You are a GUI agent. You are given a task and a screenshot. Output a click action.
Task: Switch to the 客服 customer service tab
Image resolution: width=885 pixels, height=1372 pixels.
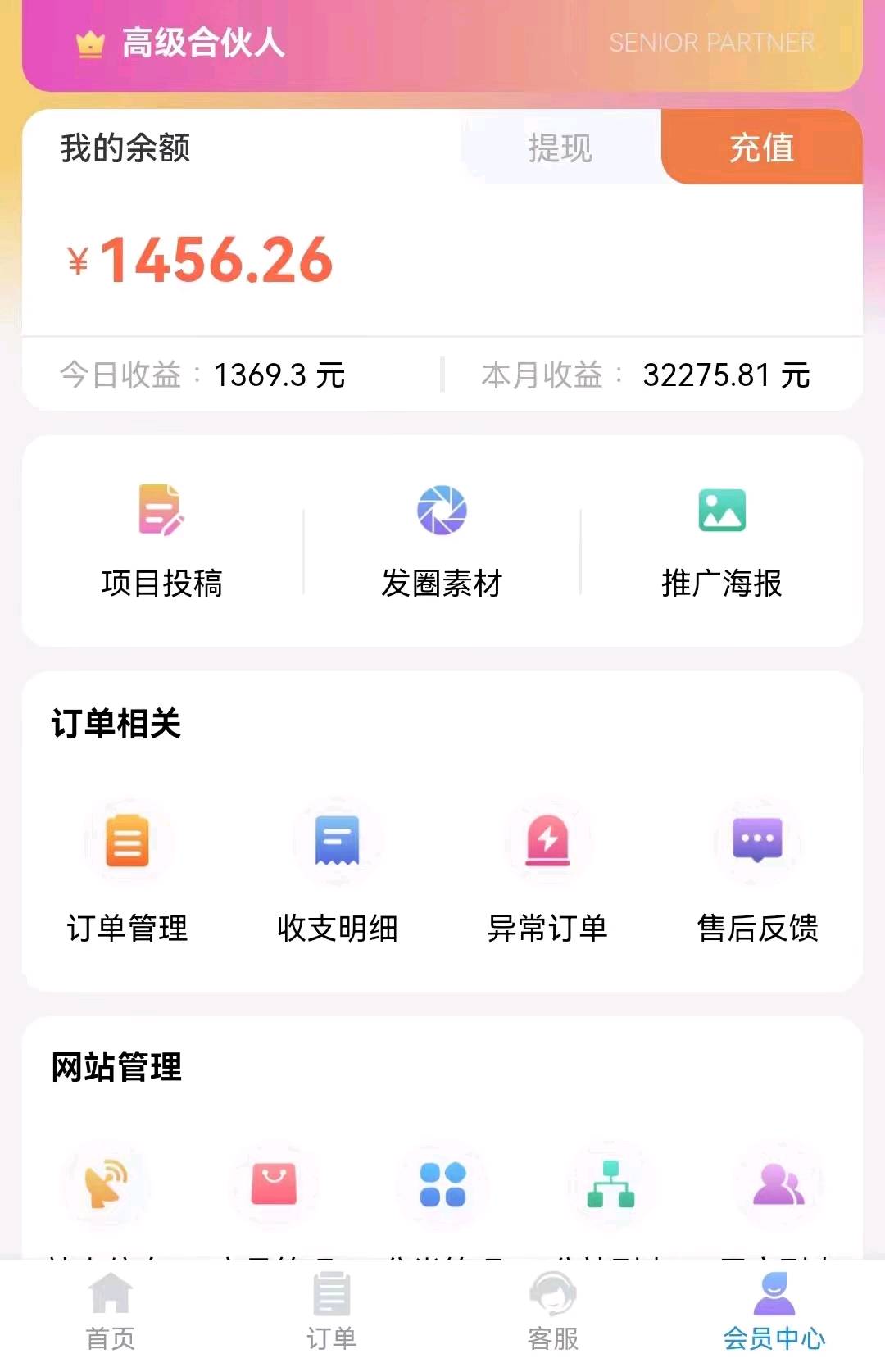(x=552, y=1311)
